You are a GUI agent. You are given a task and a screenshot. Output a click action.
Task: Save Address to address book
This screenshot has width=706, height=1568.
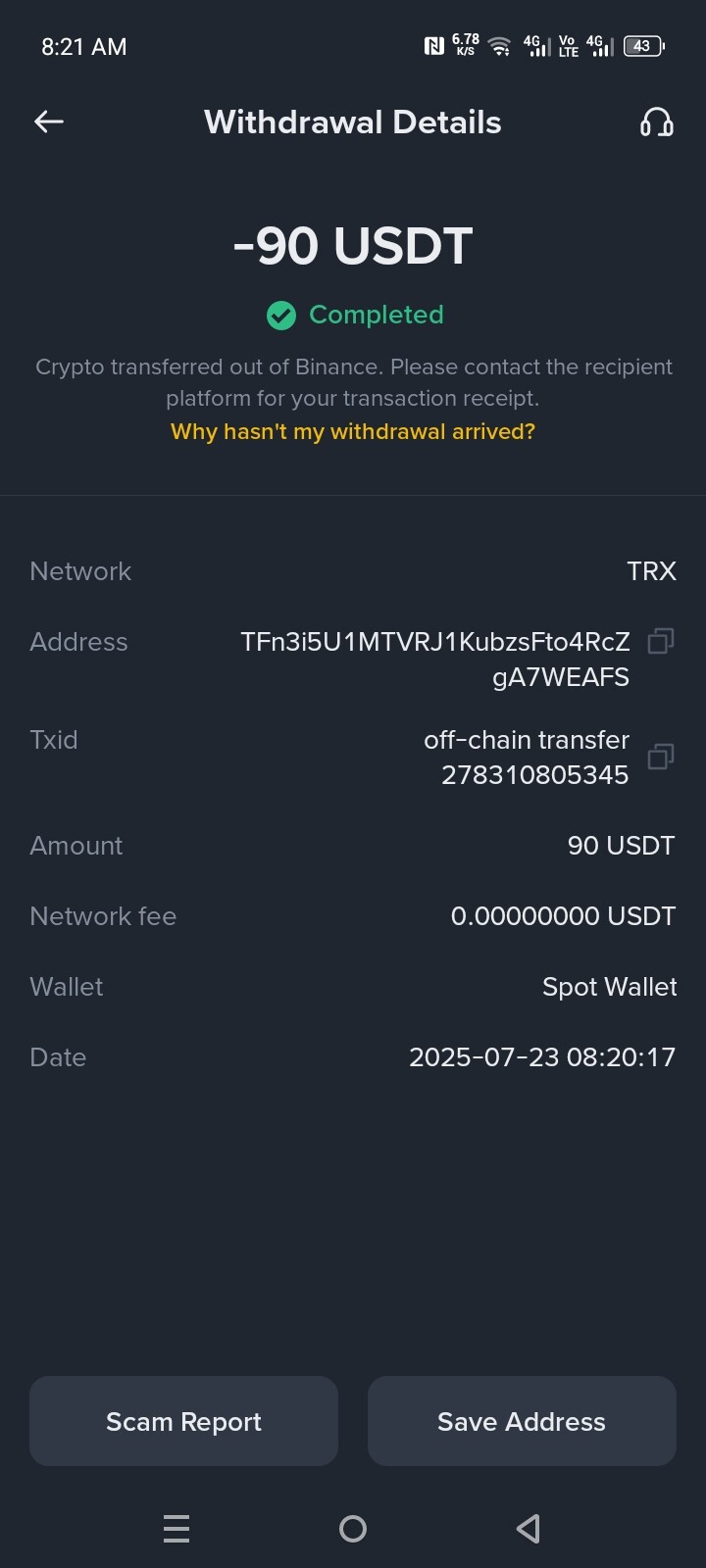click(x=522, y=1421)
